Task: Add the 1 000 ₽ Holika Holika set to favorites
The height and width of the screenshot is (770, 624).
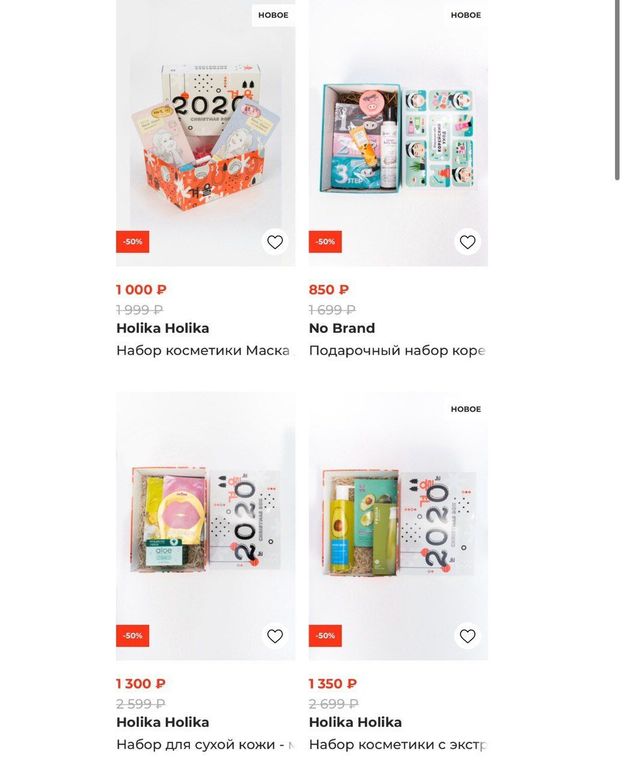Action: (x=275, y=242)
